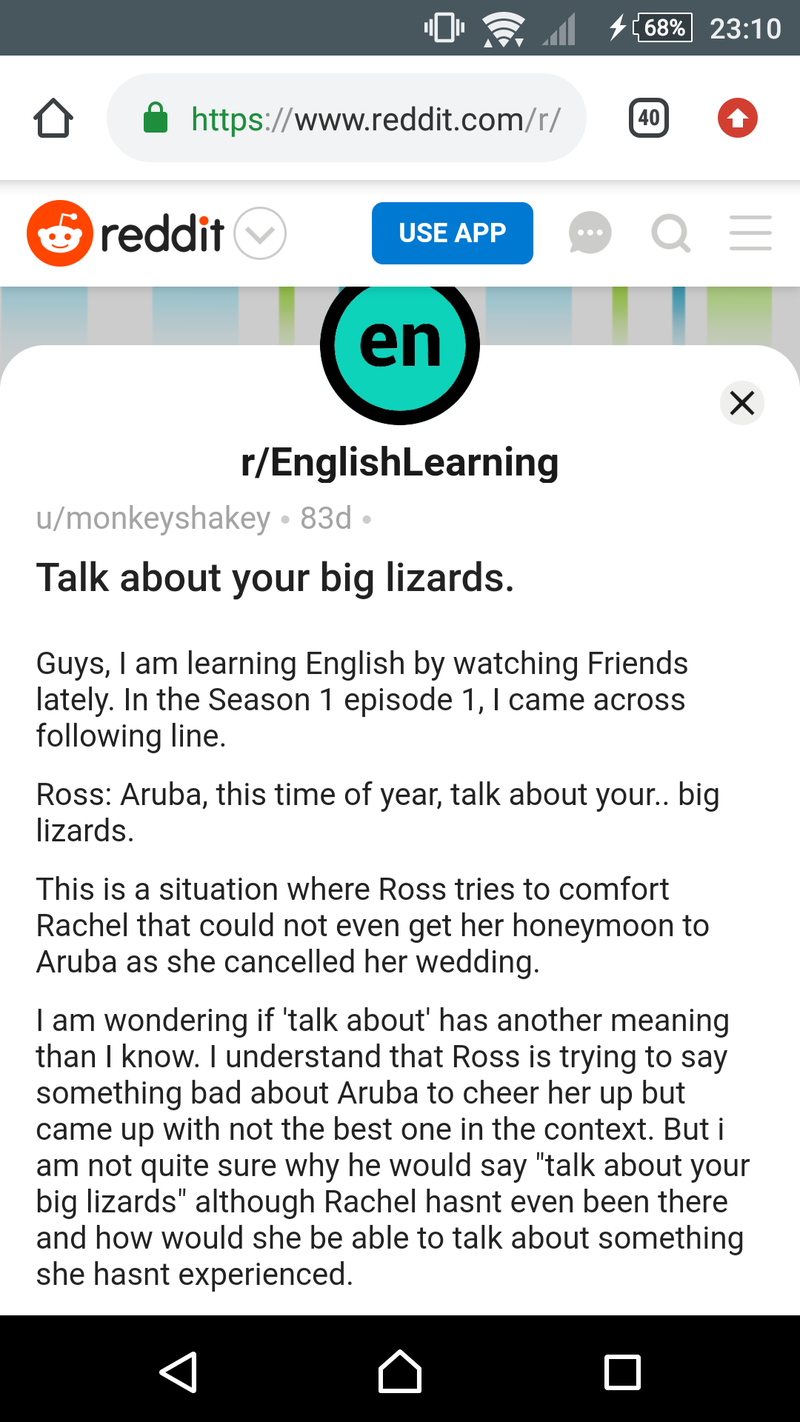The width and height of the screenshot is (800, 1422).
Task: Open the Reddit chat bubble icon
Action: (590, 234)
